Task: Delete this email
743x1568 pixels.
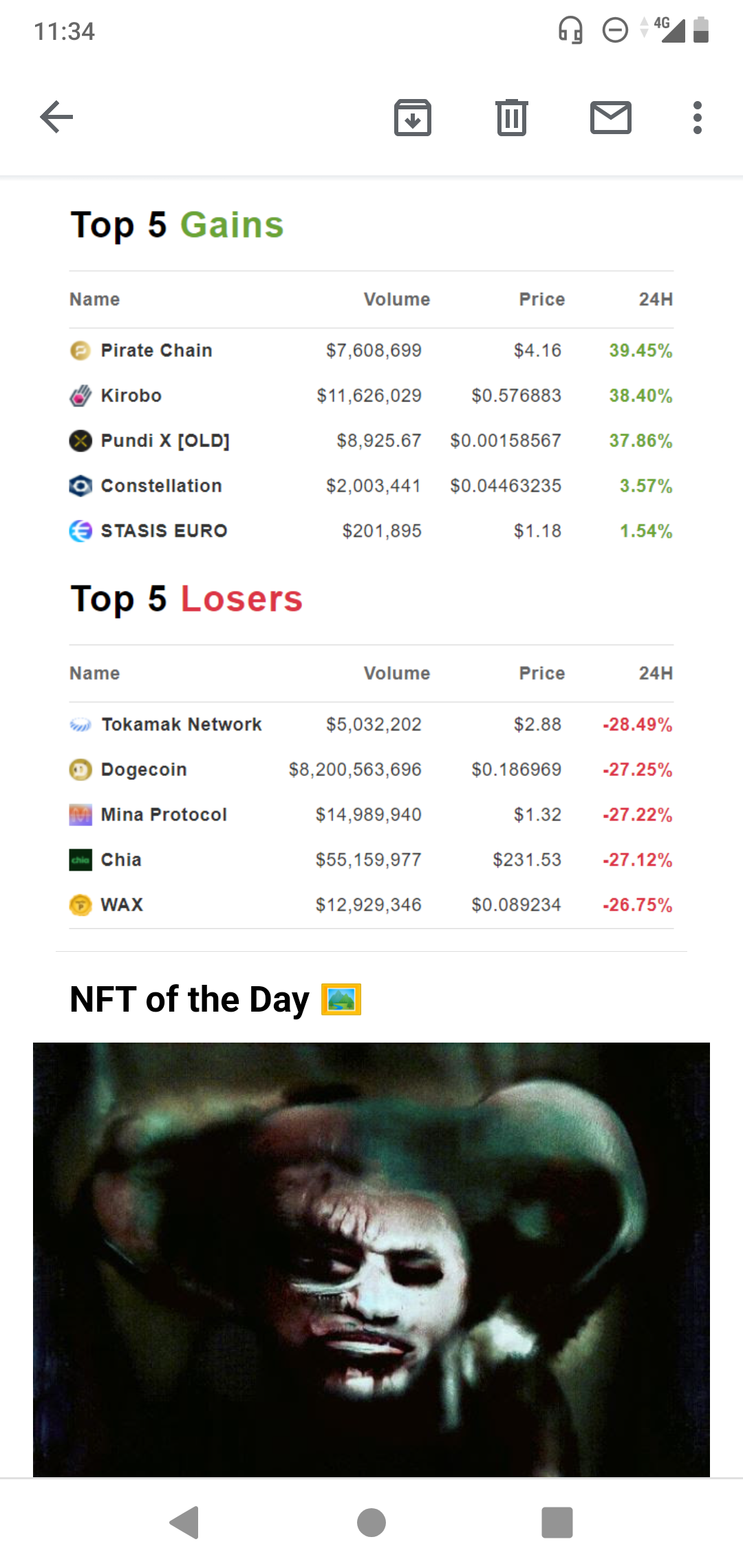Action: coord(512,117)
